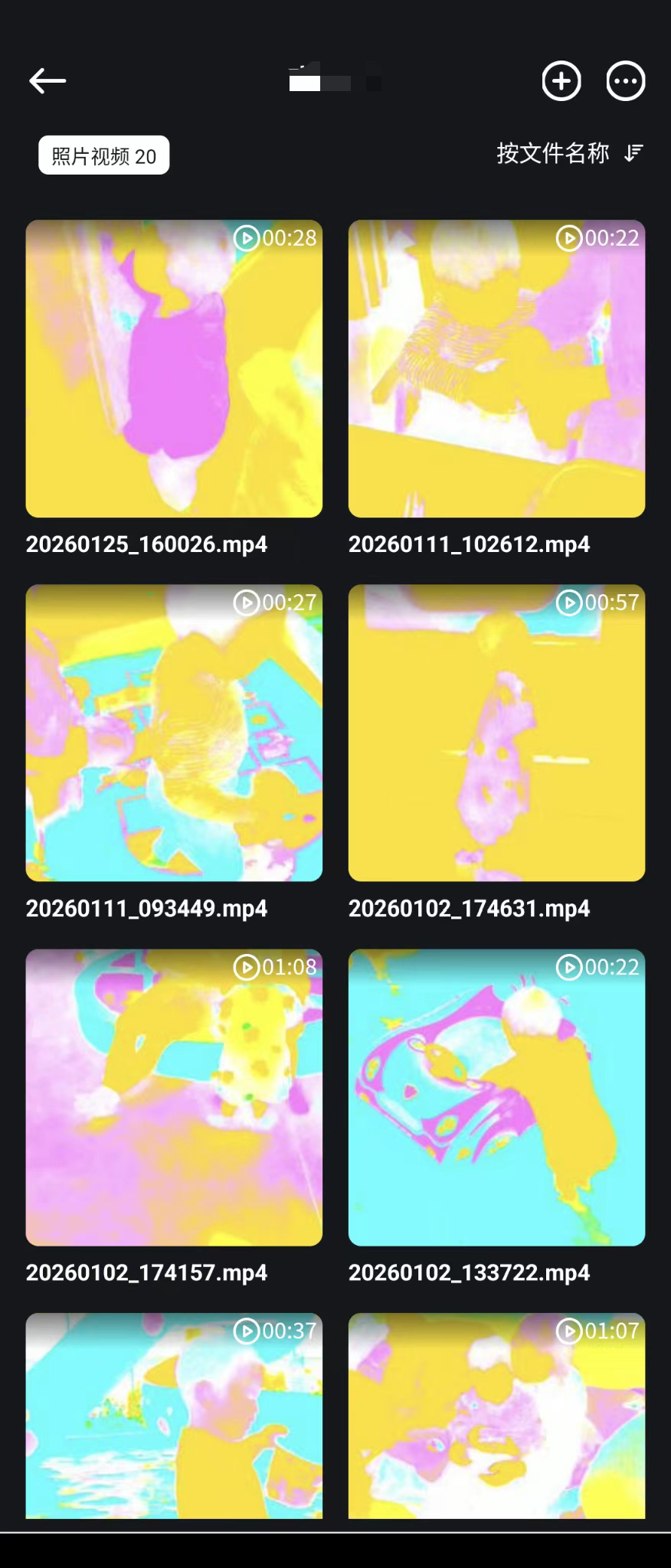Open video 20260125_160026.mp4
The height and width of the screenshot is (1568, 671).
pyautogui.click(x=174, y=368)
